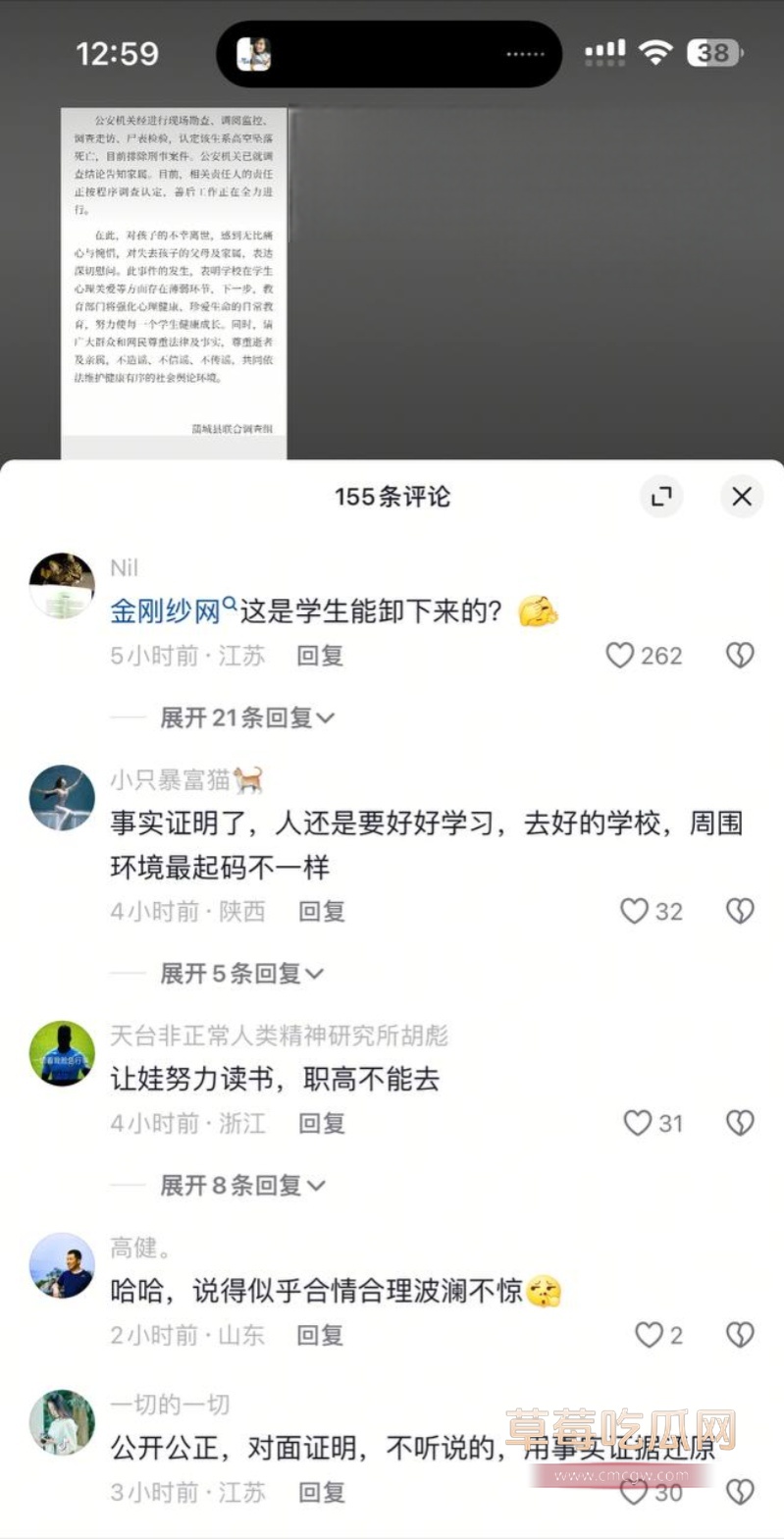
Task: Reply to 一切的一切's comment
Action: 322,1493
